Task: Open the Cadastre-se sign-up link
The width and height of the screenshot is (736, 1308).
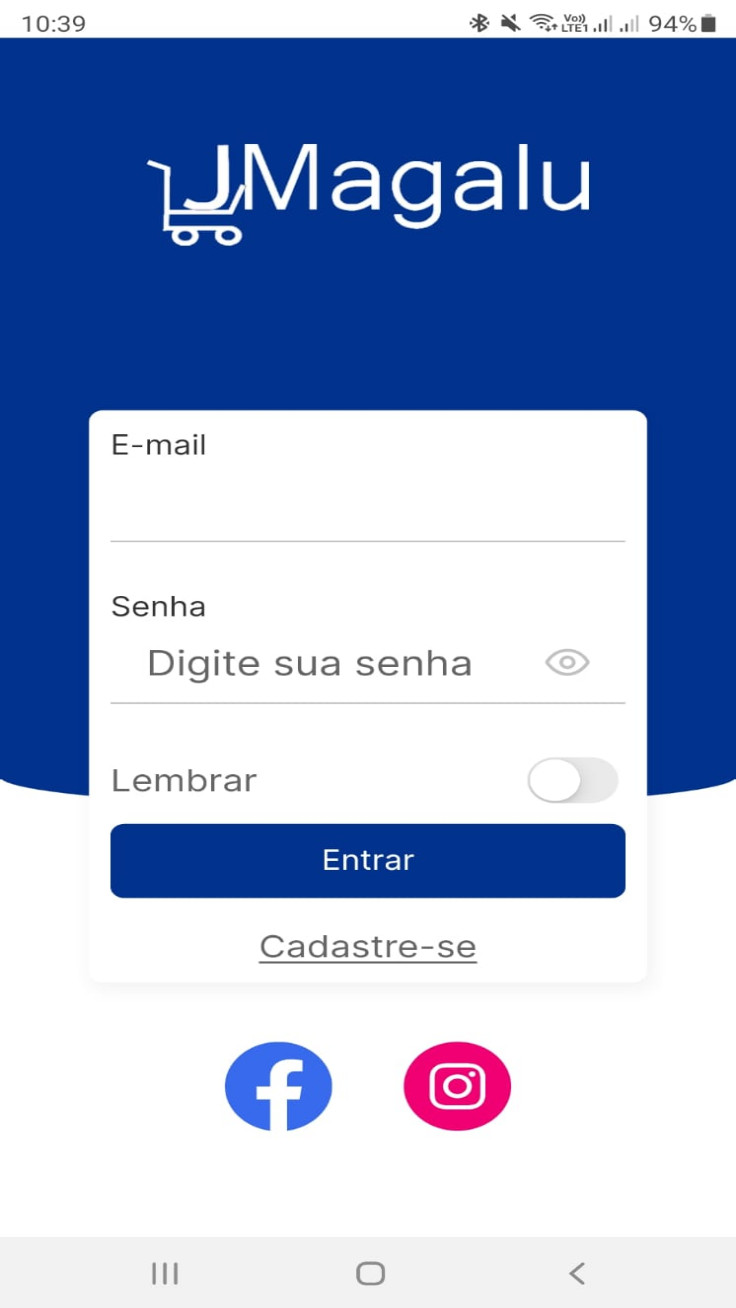Action: (367, 946)
